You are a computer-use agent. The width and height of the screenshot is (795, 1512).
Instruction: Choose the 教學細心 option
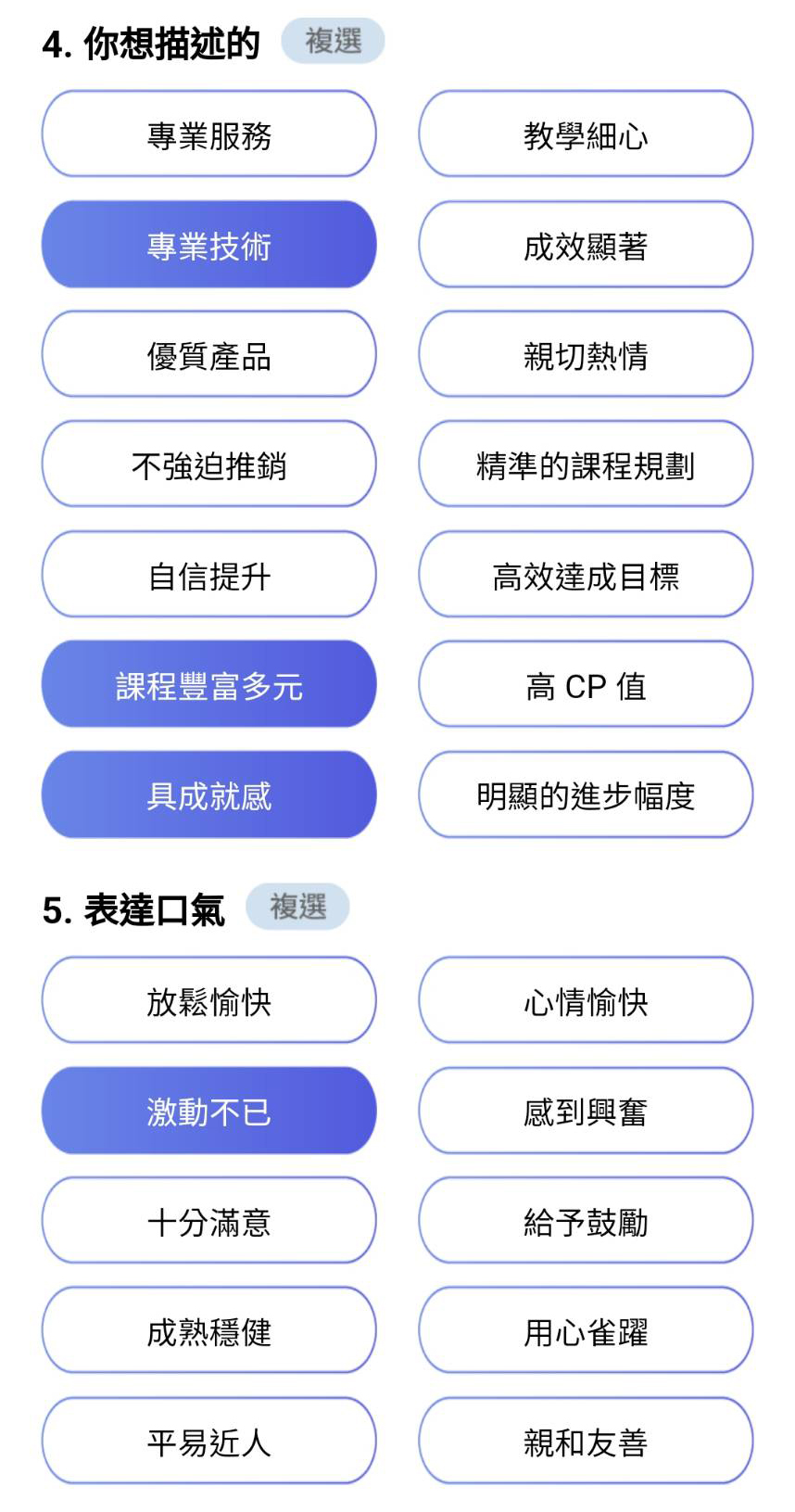tap(586, 135)
